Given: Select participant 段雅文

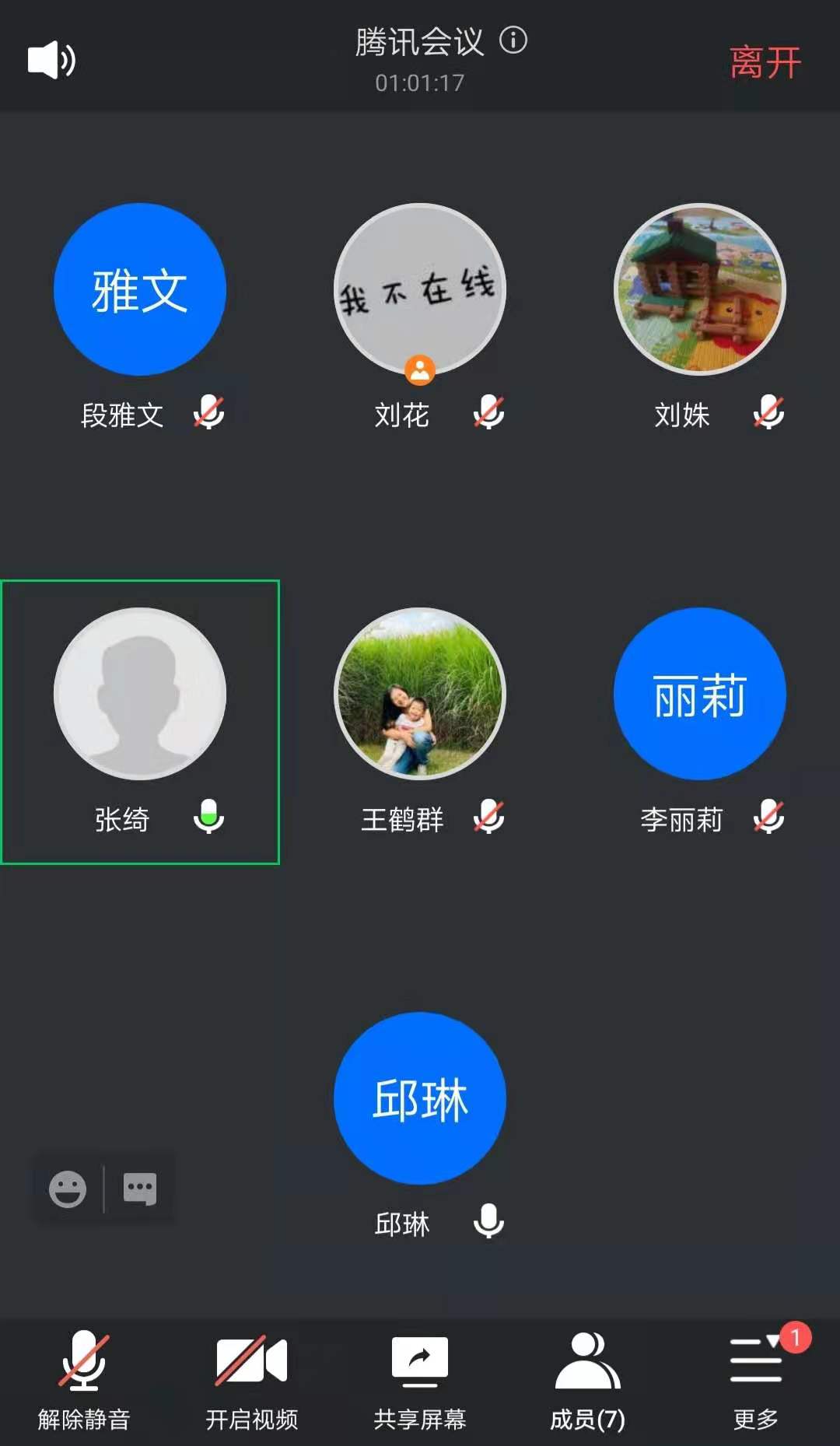Looking at the screenshot, I should [x=140, y=290].
